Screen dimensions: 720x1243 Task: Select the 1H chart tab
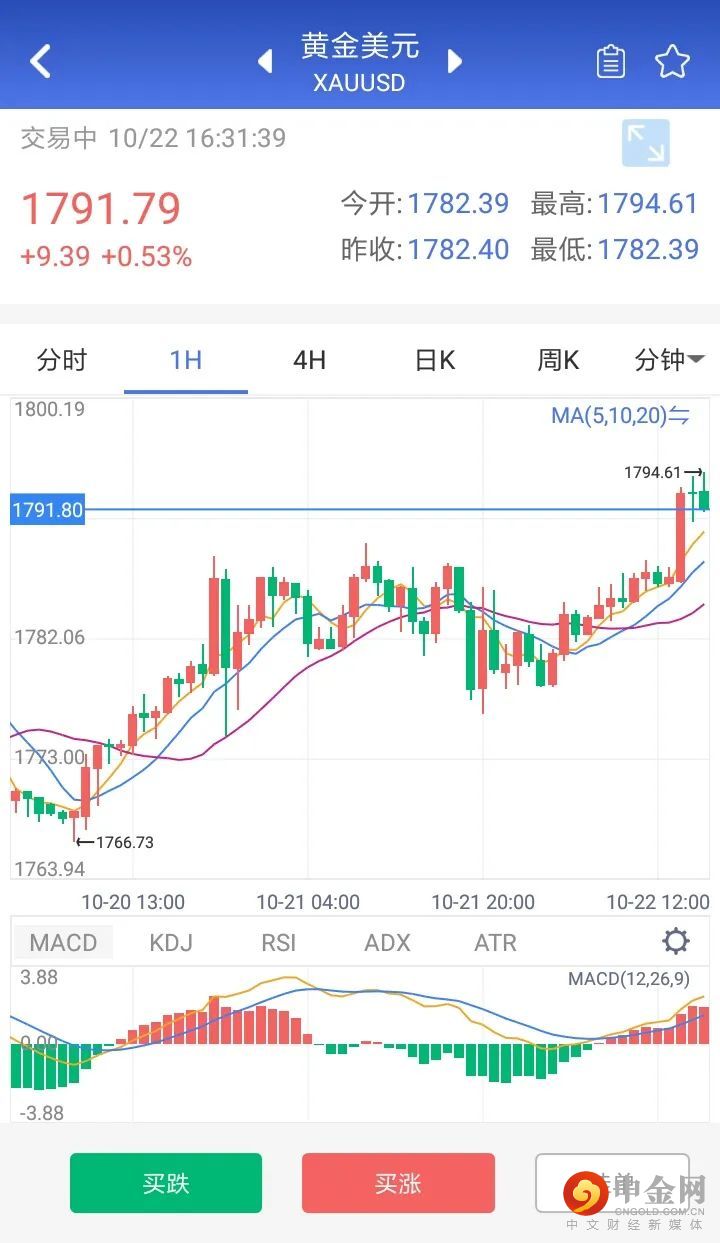186,360
